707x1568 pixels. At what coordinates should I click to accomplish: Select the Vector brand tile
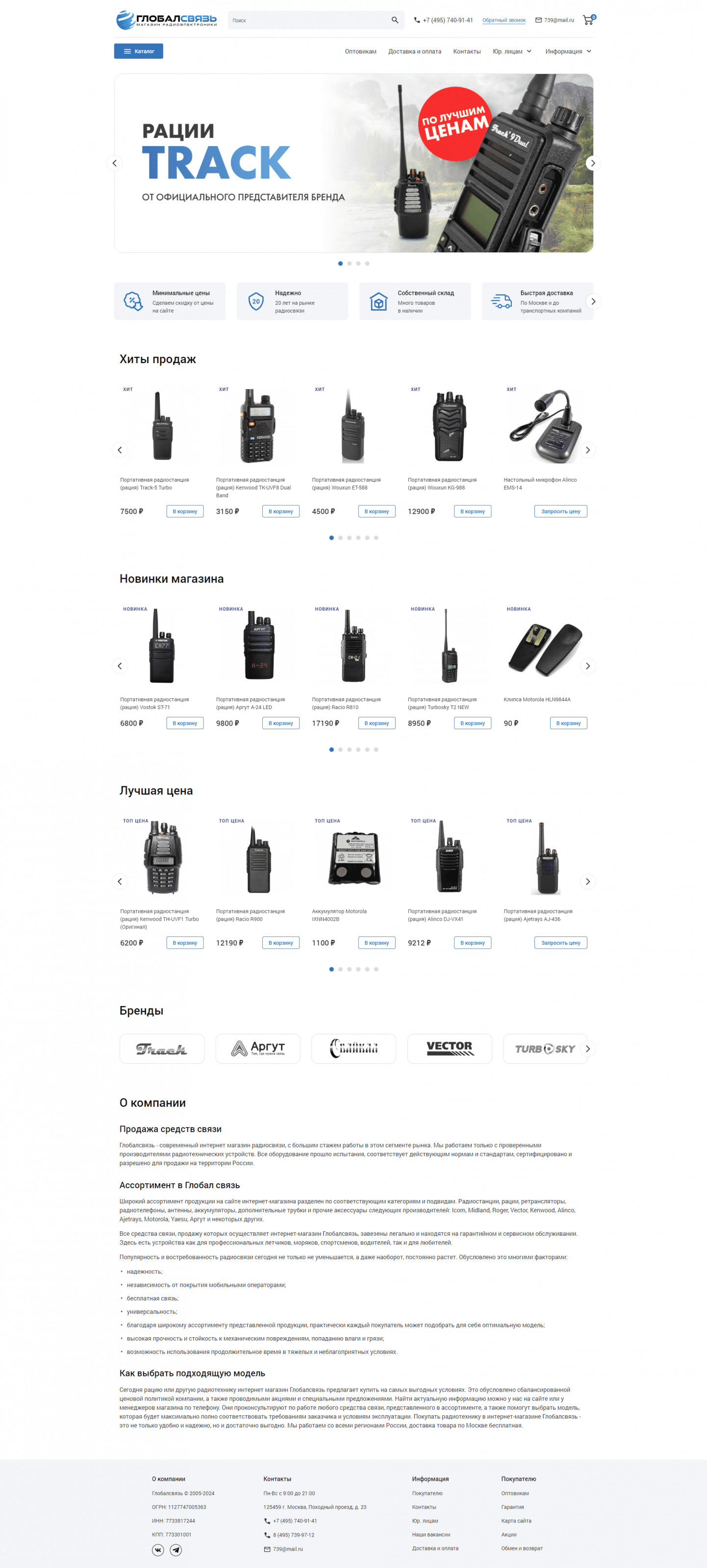coord(450,1049)
